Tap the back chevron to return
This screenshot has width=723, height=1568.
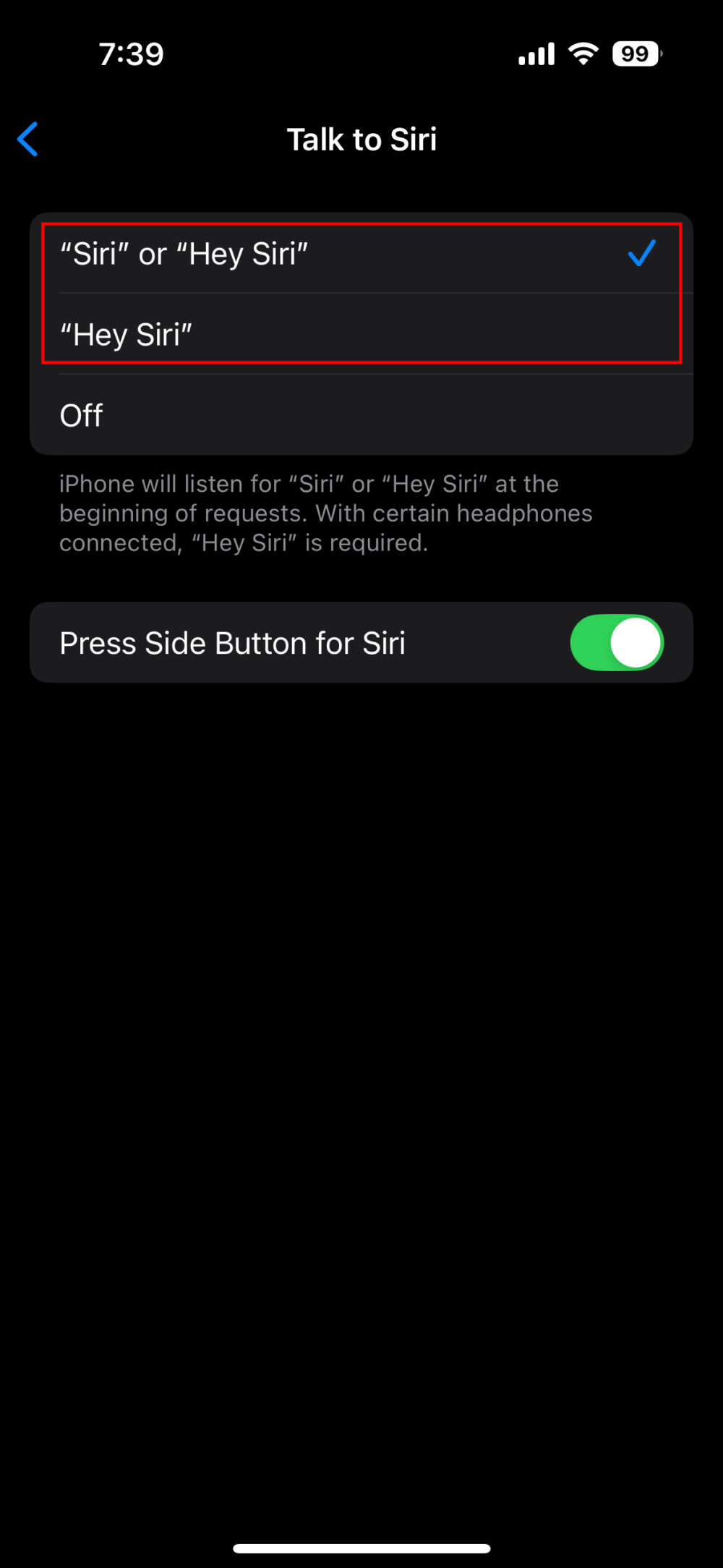tap(27, 139)
